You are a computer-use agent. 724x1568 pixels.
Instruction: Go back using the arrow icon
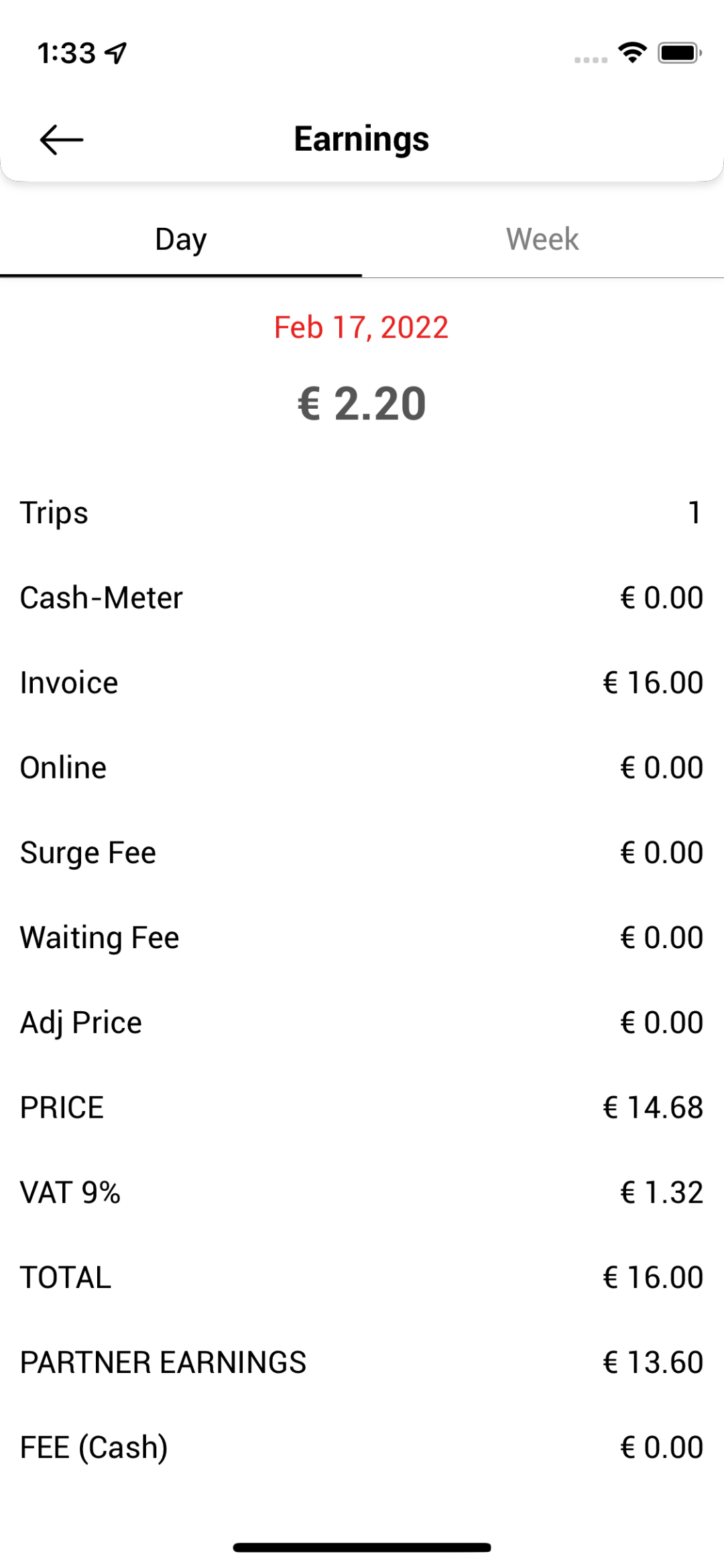61,139
